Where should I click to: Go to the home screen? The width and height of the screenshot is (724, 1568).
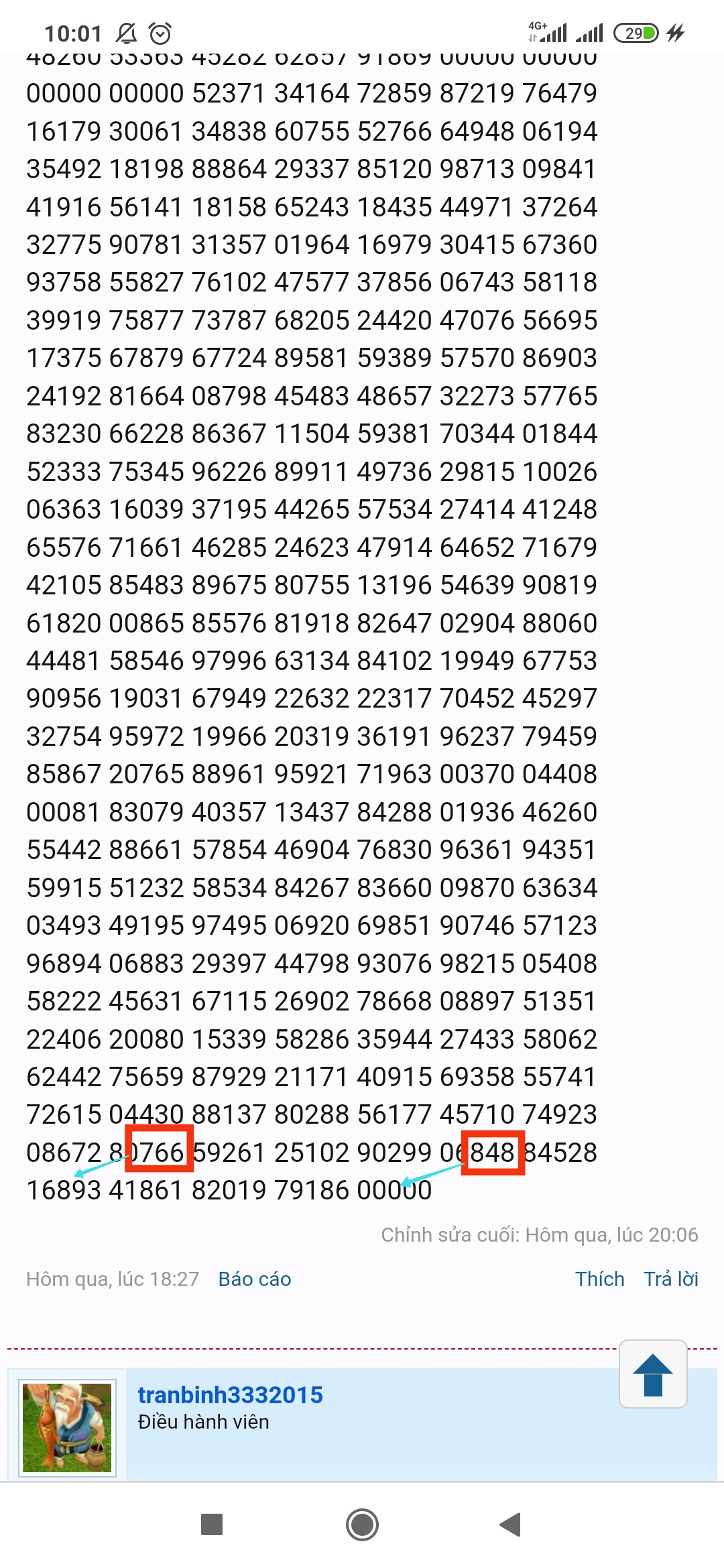coord(362,1524)
